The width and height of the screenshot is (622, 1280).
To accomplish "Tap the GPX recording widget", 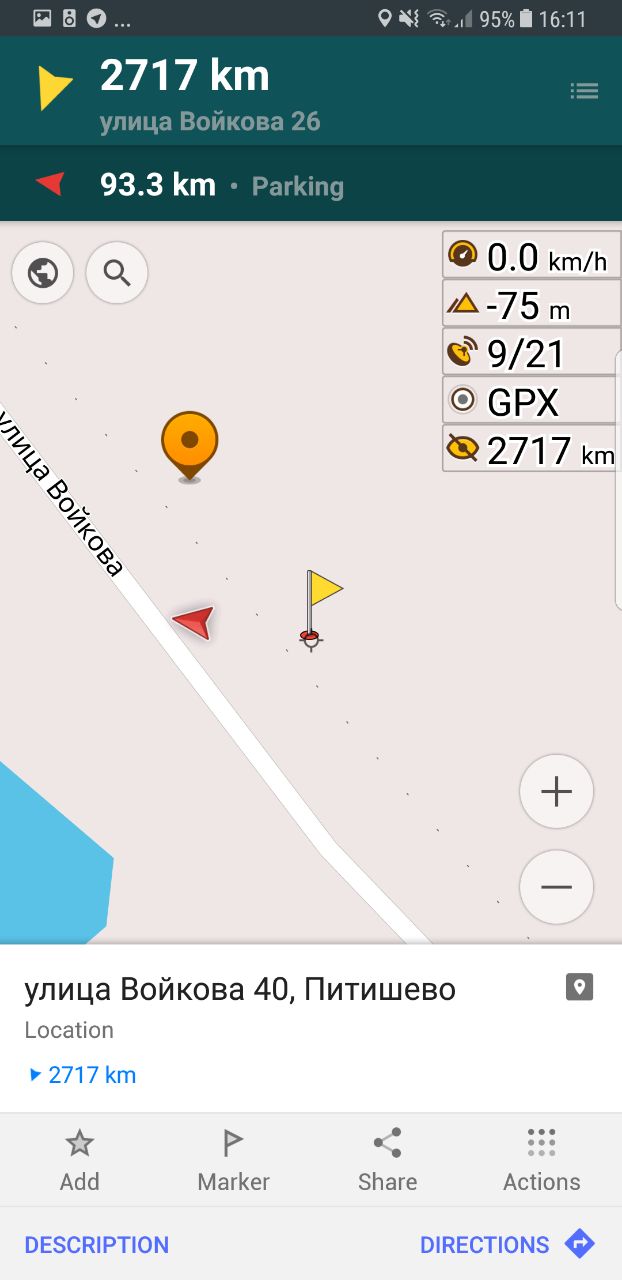I will coord(531,401).
